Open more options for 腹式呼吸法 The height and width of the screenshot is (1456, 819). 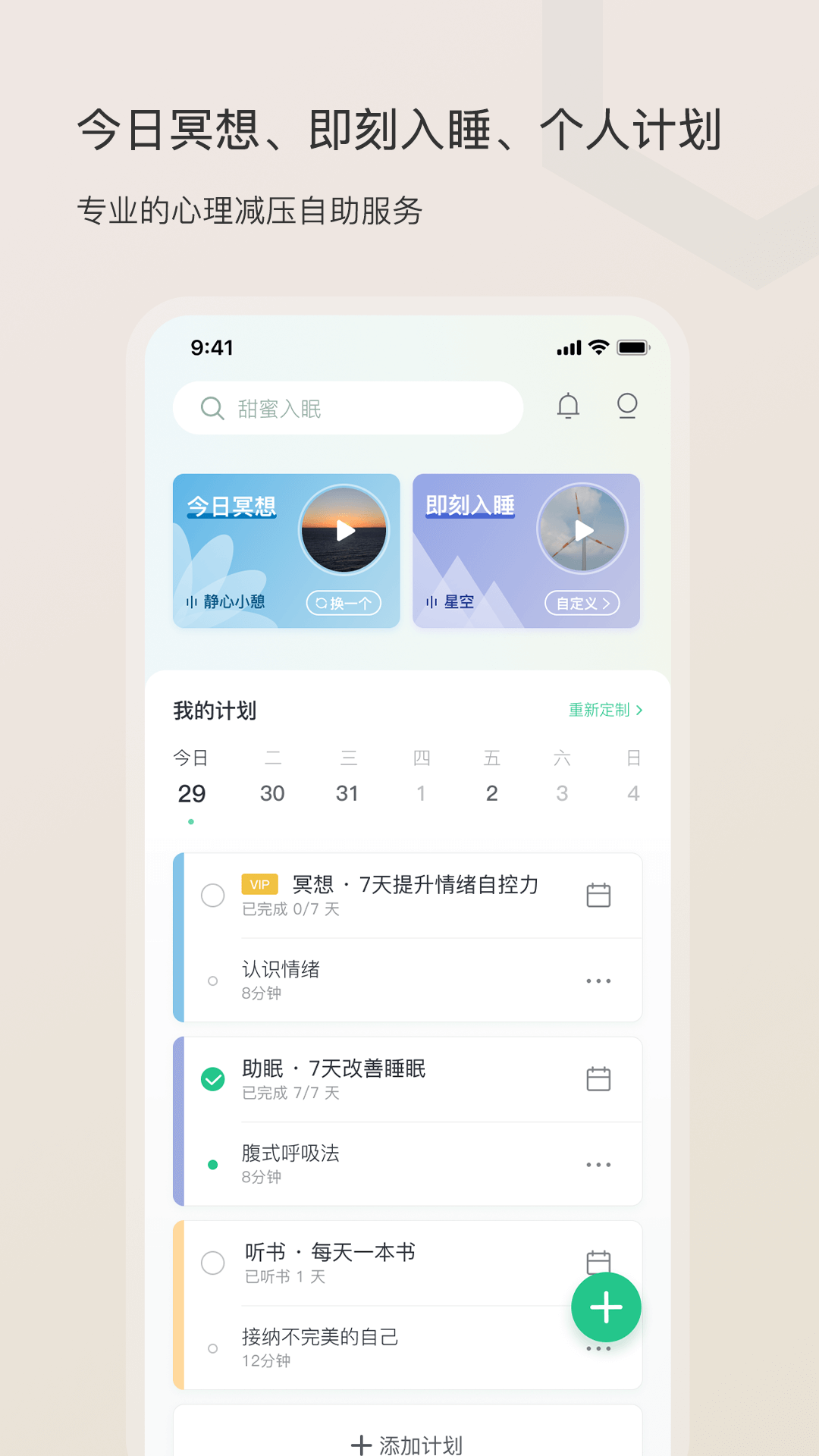pyautogui.click(x=599, y=1164)
